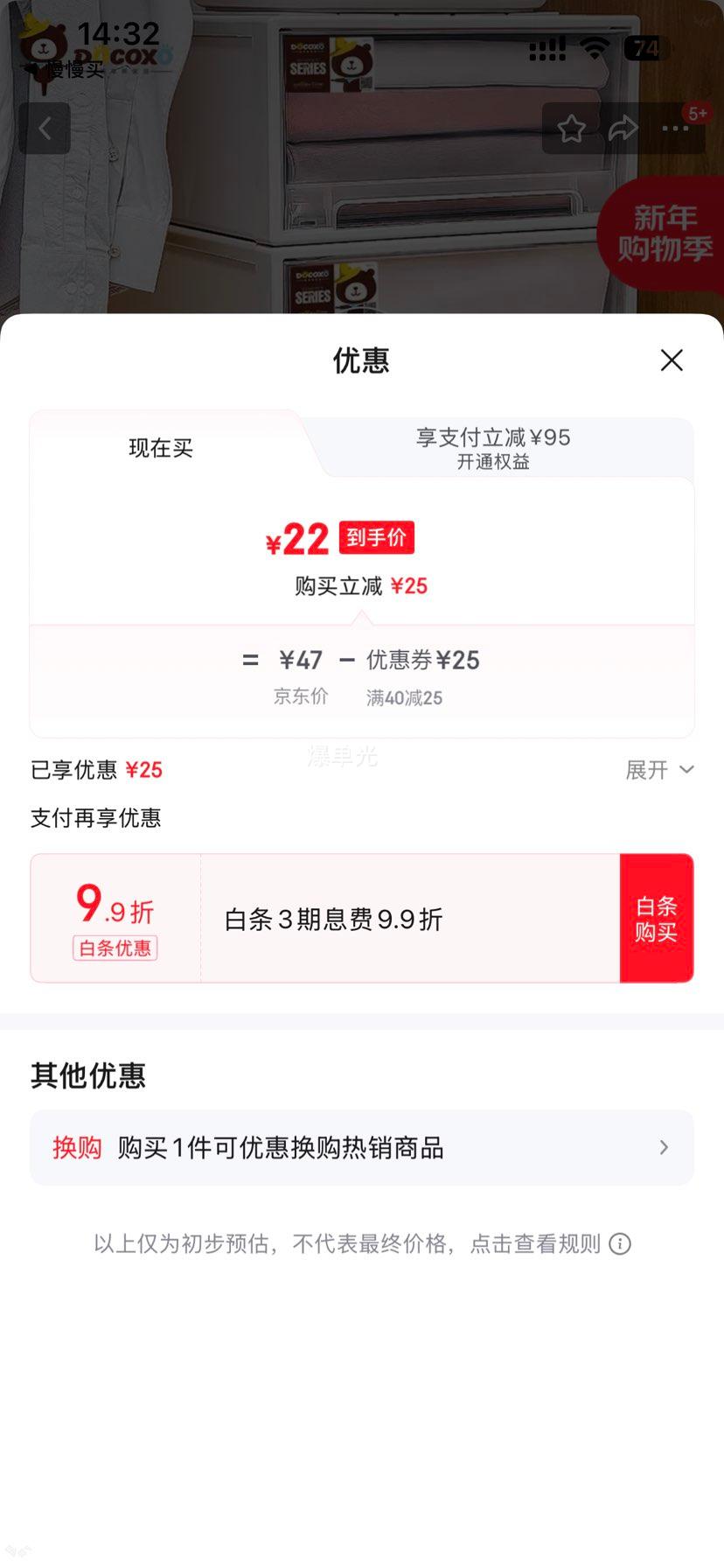The height and width of the screenshot is (1568, 724).
Task: Collapse the price breakdown pointer
Action: tap(361, 617)
